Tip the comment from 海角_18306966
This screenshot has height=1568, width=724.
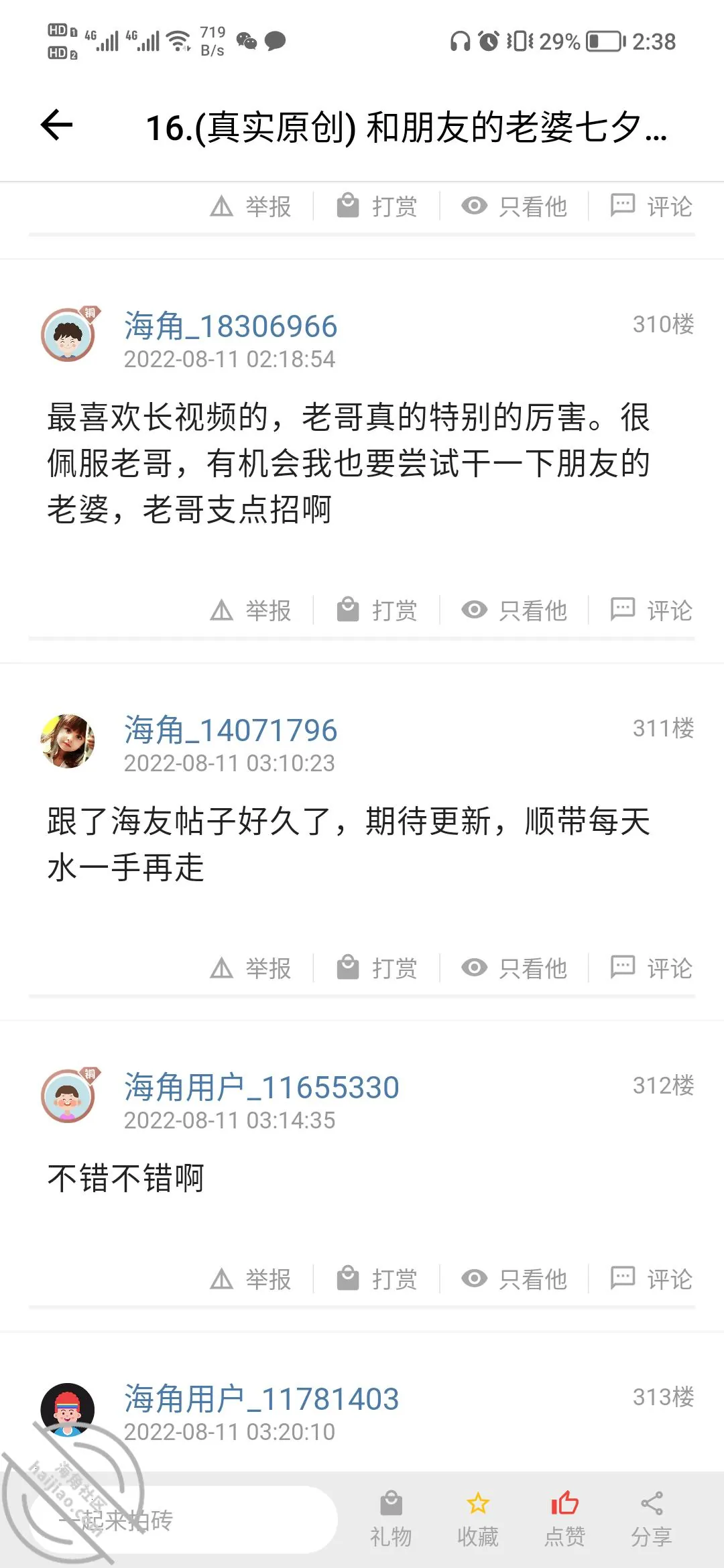[376, 610]
